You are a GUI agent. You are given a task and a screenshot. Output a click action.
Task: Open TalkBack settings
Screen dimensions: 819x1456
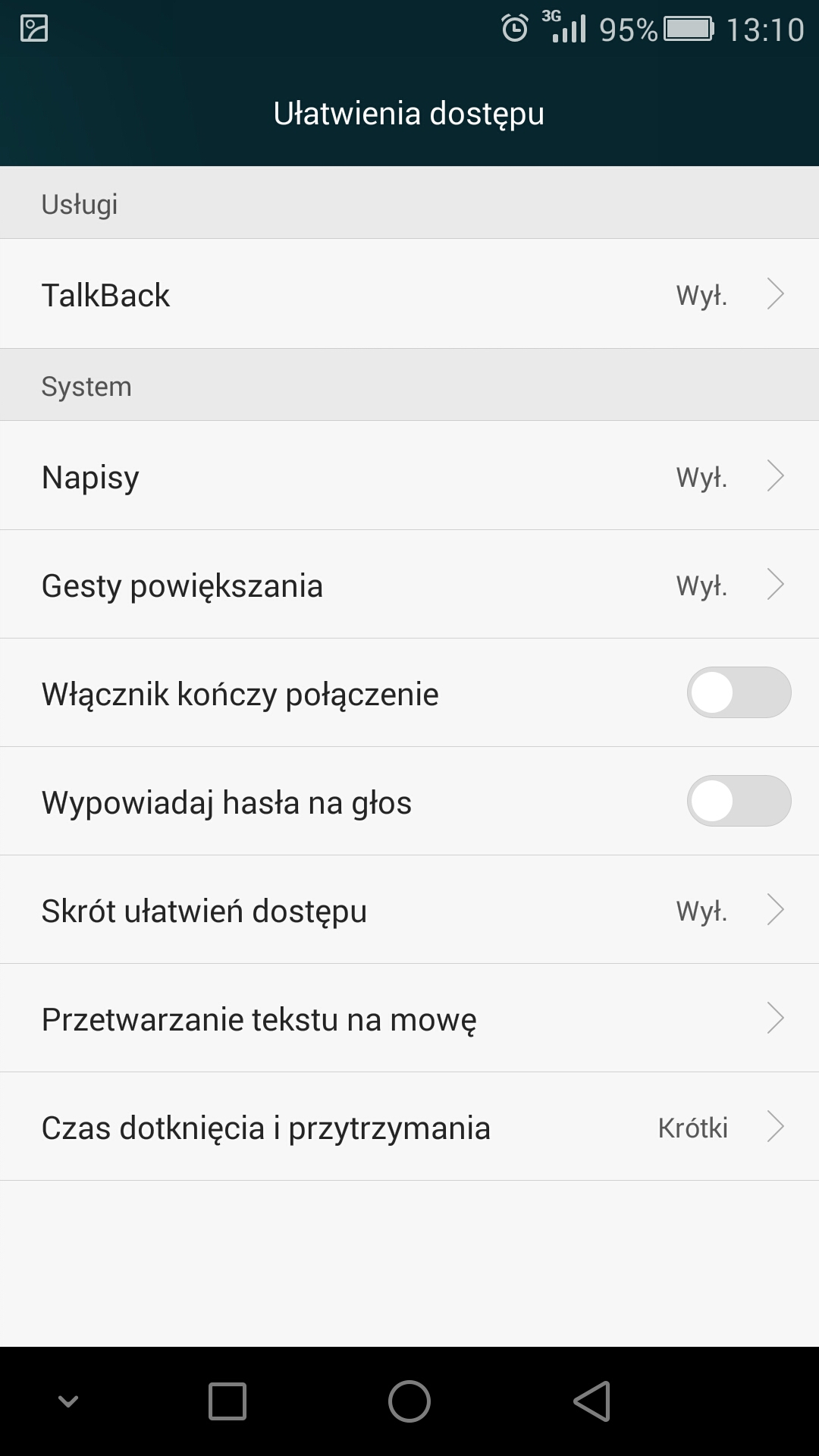[x=409, y=294]
